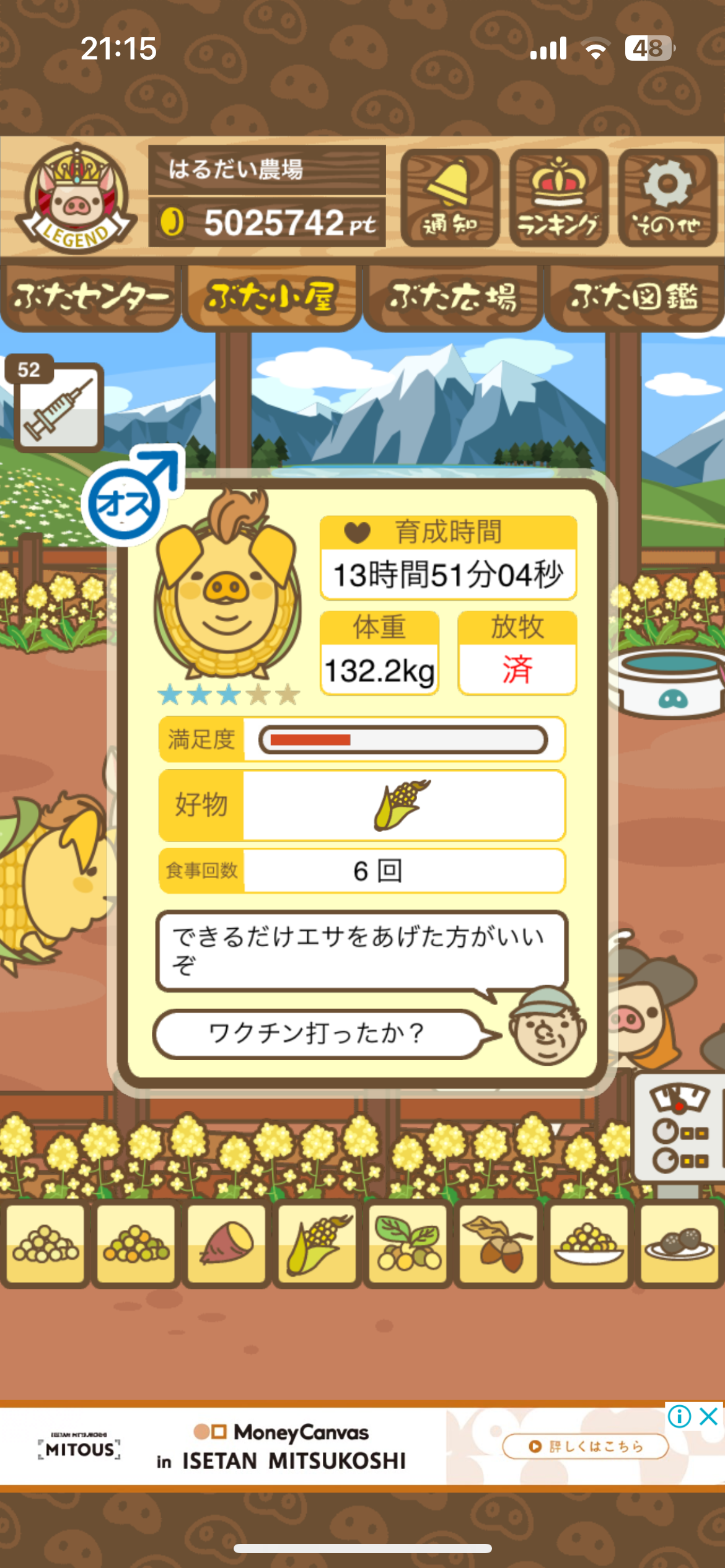The width and height of the screenshot is (725, 1568).
Task: Switch to the ぶた広場 tab
Action: coord(453,298)
